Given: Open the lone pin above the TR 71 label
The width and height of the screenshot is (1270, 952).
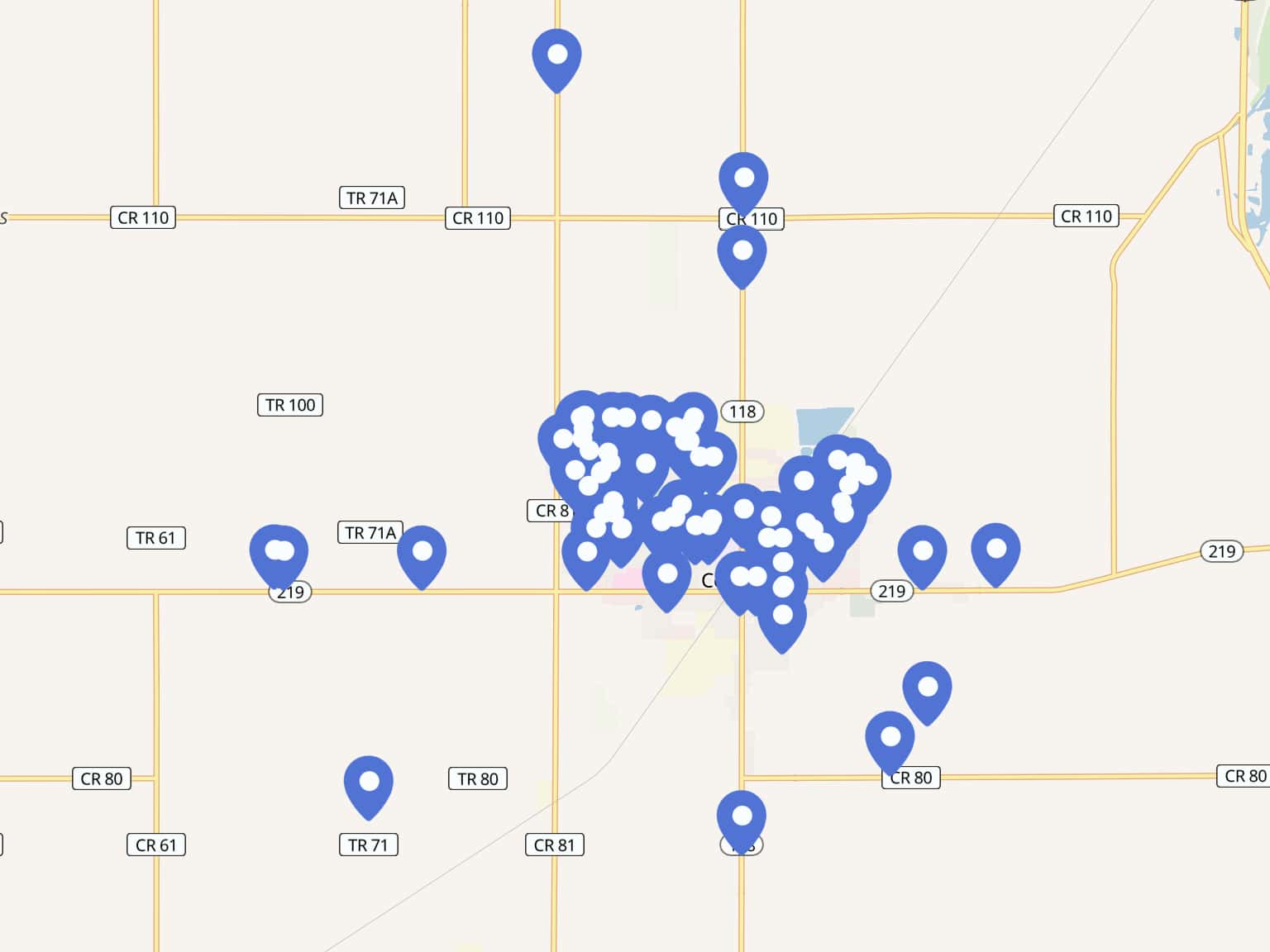Looking at the screenshot, I should point(369,782).
